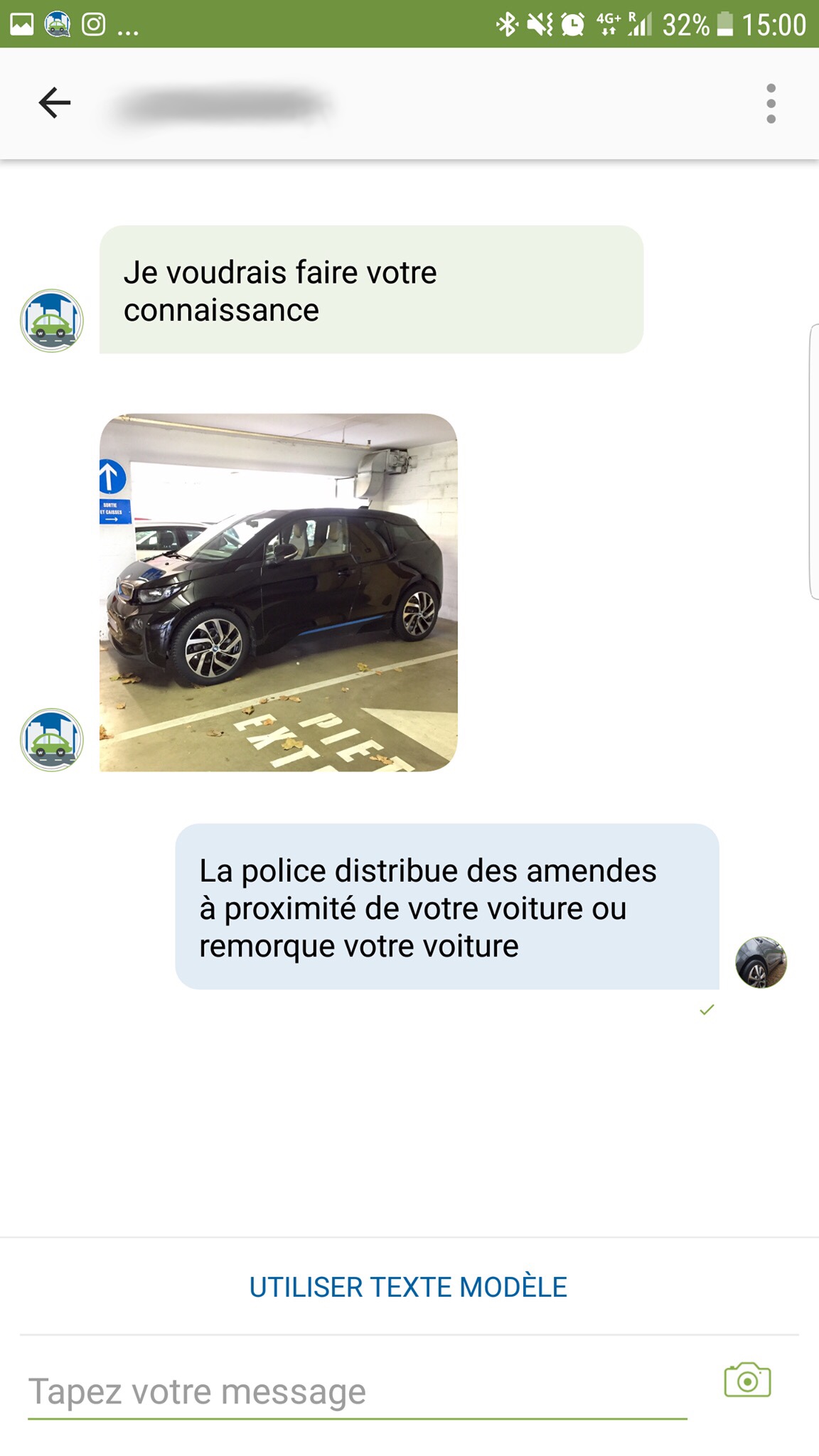
Task: Attach a photo with the camera icon
Action: tap(747, 1381)
